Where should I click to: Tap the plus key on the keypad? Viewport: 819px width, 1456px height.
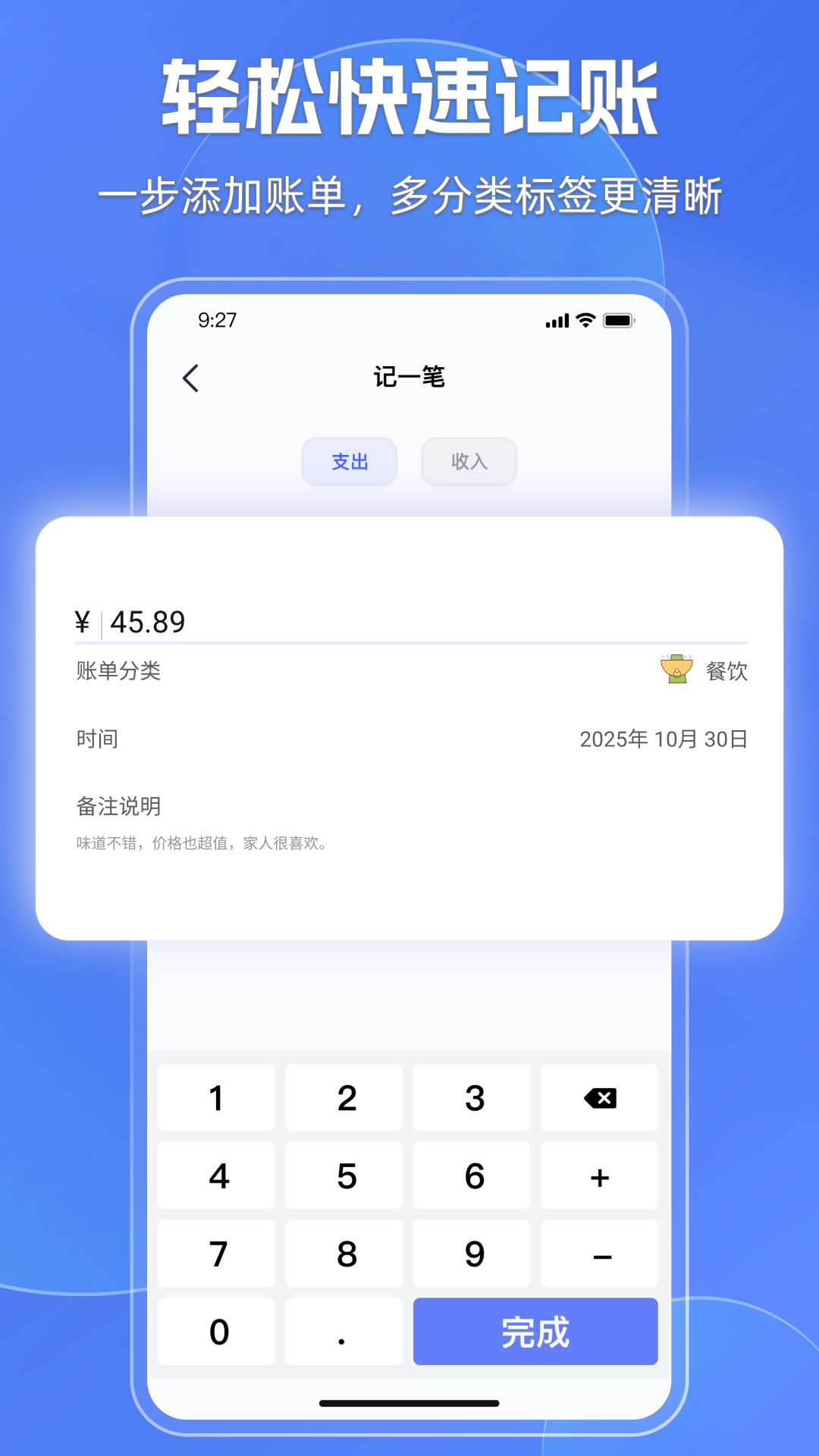pos(599,1175)
